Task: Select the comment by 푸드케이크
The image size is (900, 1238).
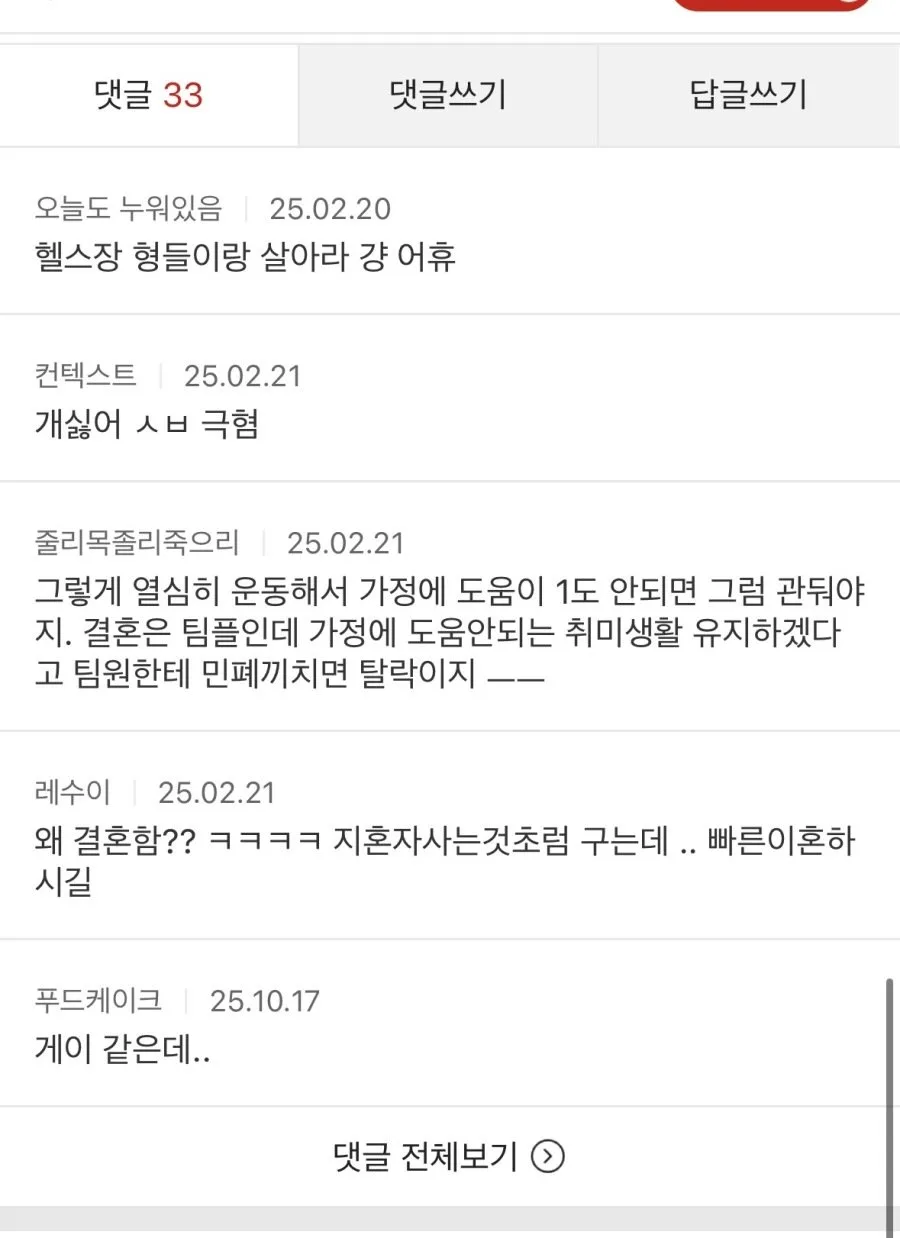Action: pyautogui.click(x=450, y=1024)
